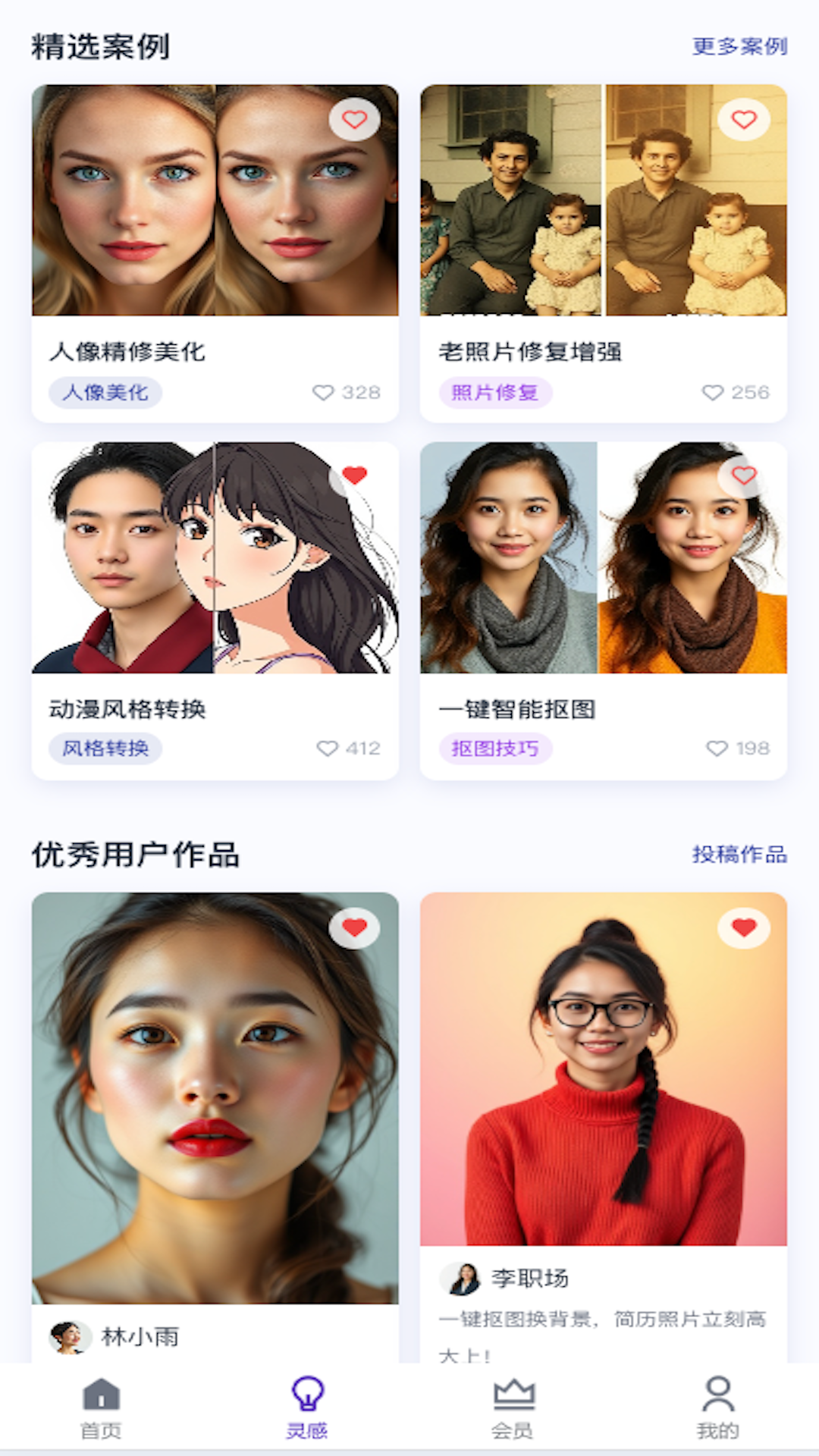Unfavorite the 动漫风格转换 card

tap(353, 474)
